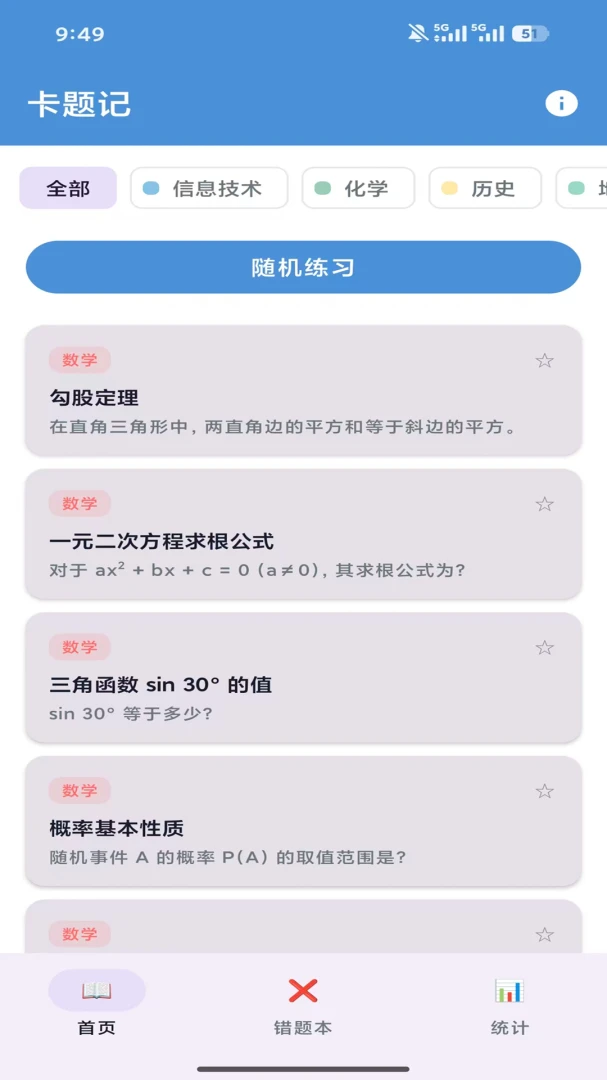Select the 全部 filter chip
This screenshot has width=607, height=1080.
(68, 188)
